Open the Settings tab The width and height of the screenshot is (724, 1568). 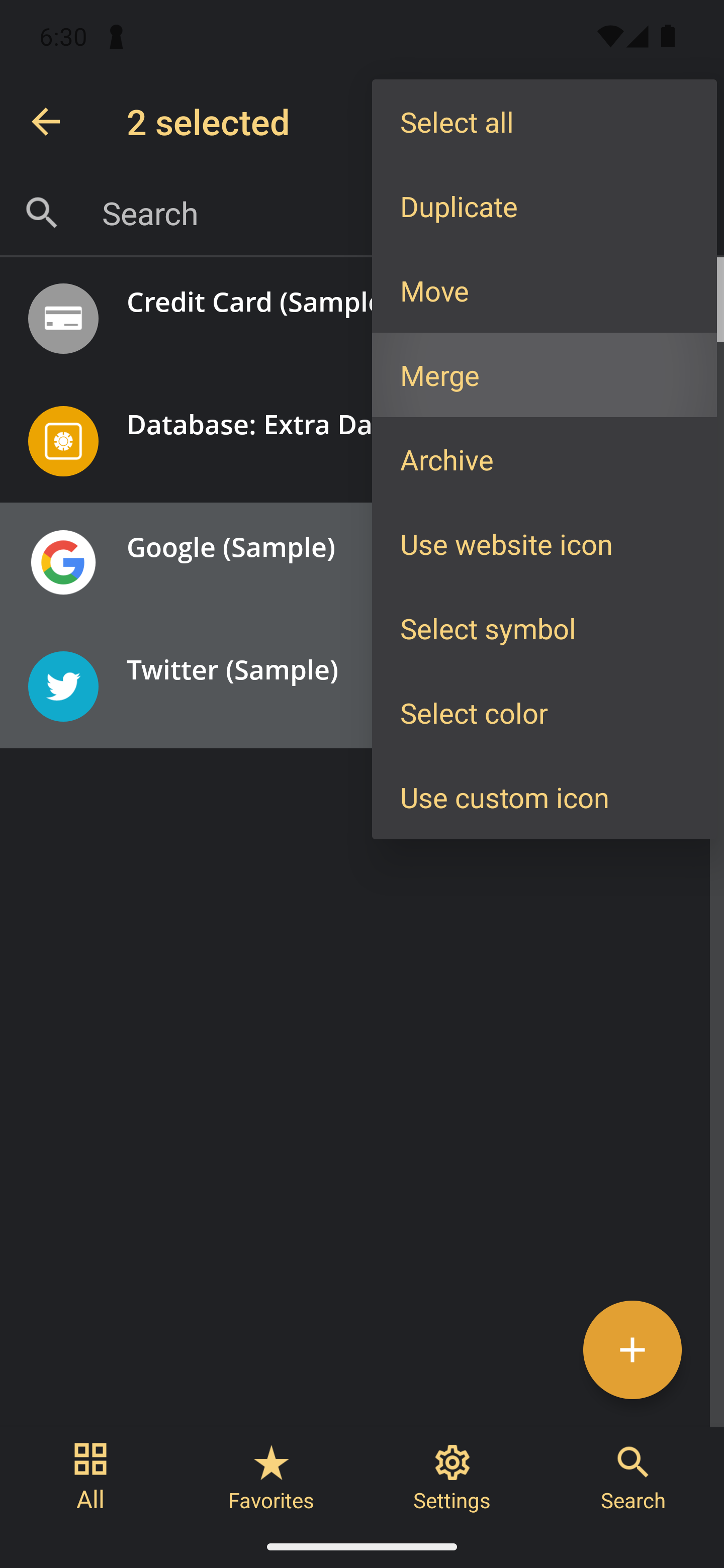[452, 1476]
